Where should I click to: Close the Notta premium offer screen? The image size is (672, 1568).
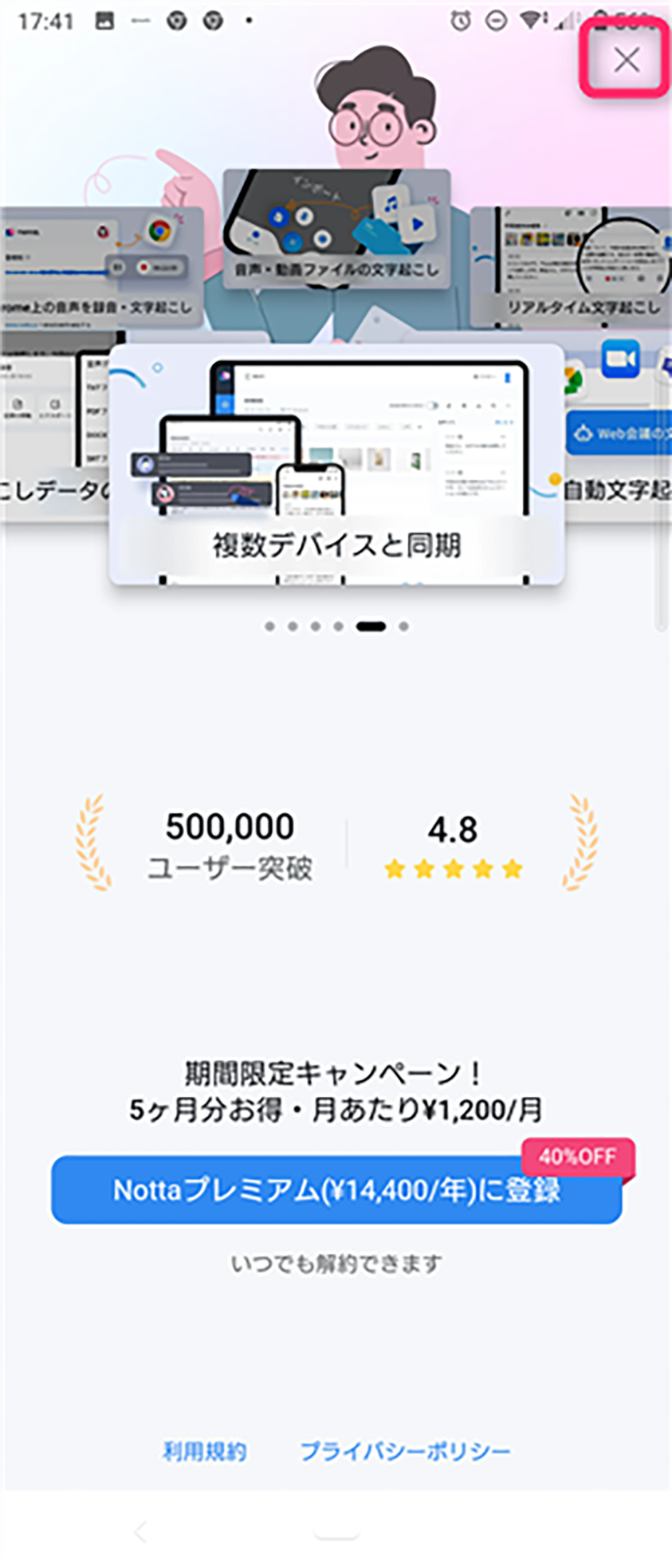[x=626, y=59]
